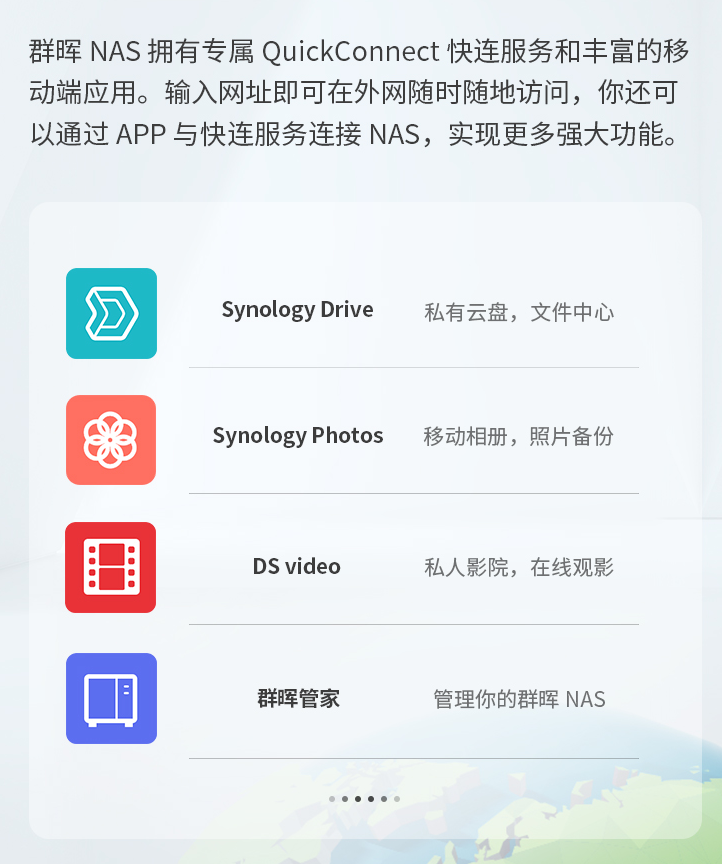Click the "管理你的群晖 NAS" description
The image size is (722, 864).
tap(517, 700)
